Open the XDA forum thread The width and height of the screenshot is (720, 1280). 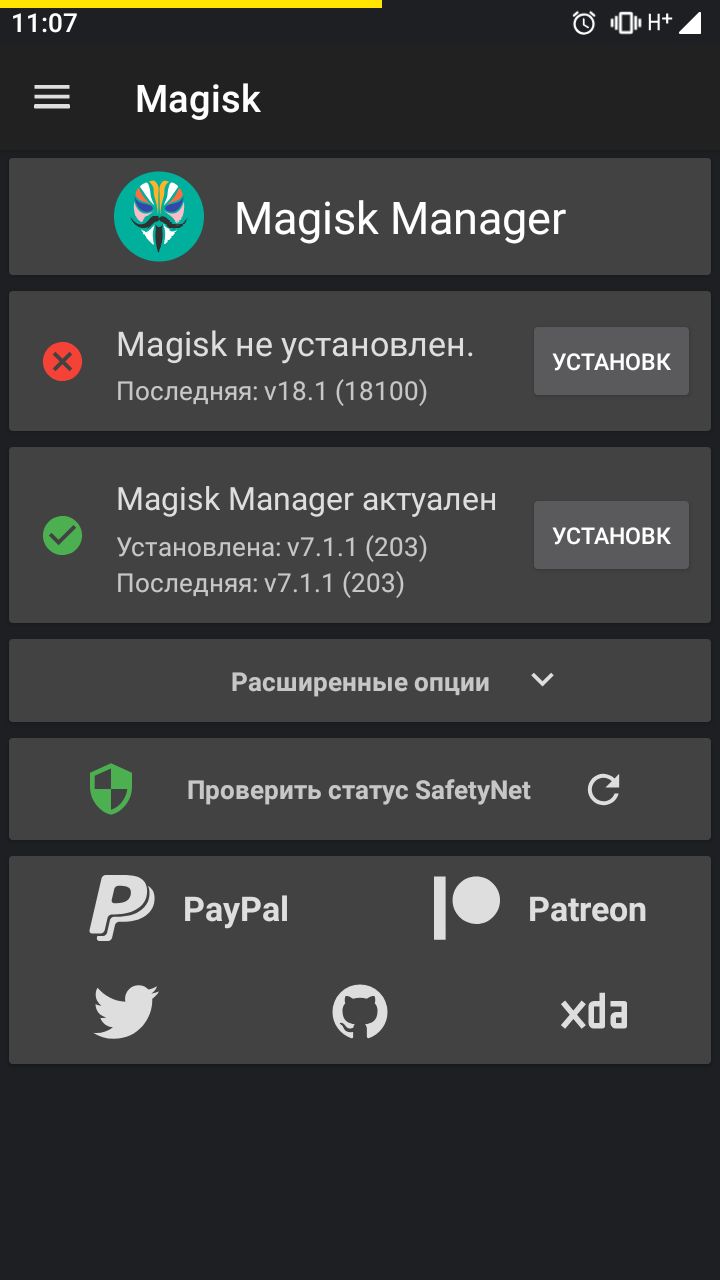pos(593,1012)
